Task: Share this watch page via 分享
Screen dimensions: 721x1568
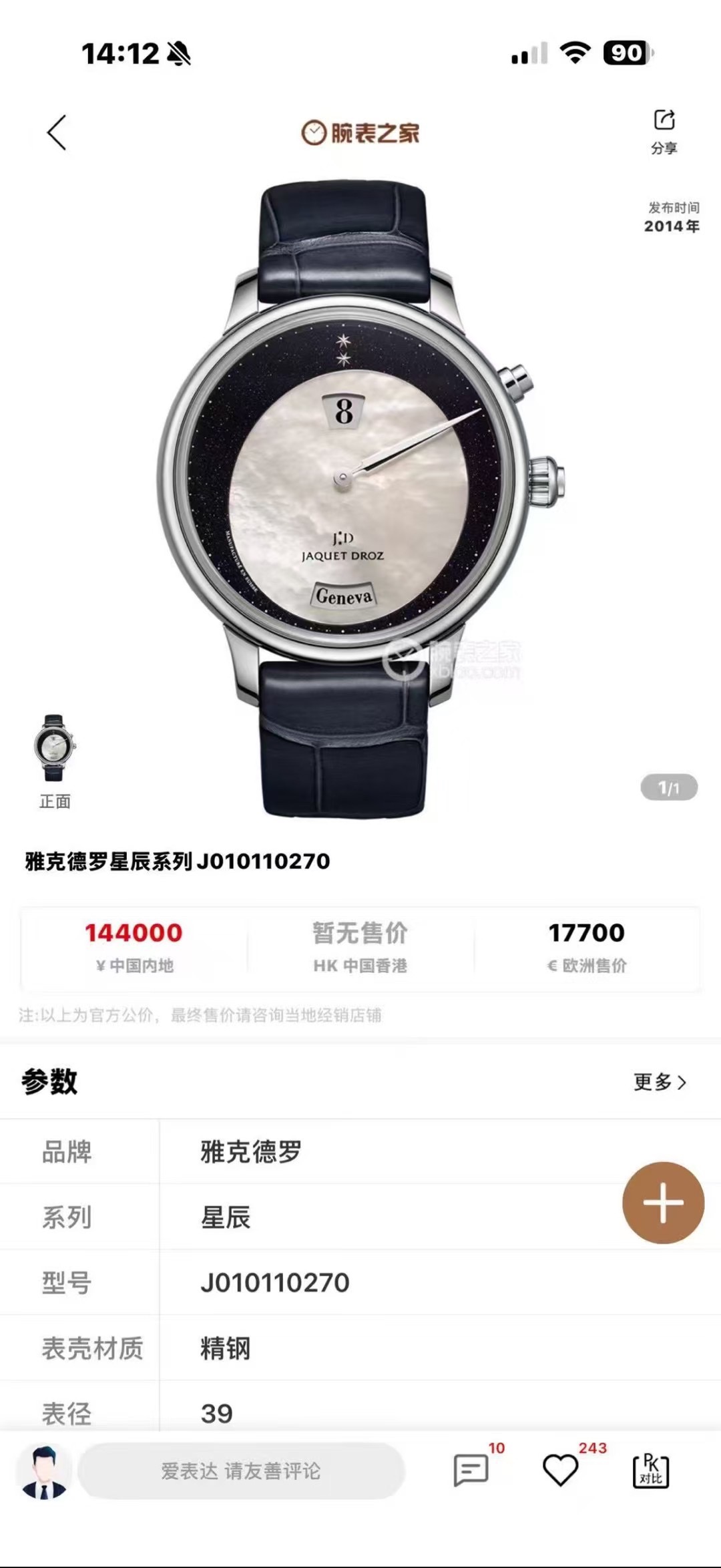Action: 664,131
